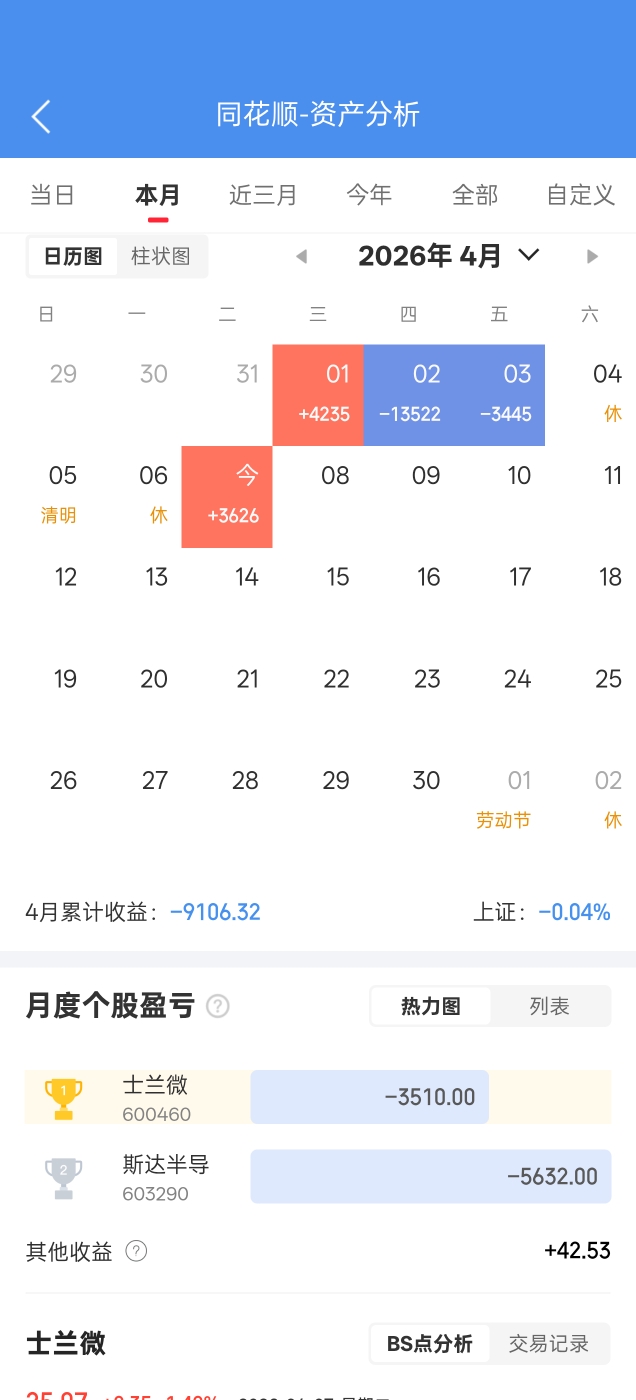Switch to 交易记录 for 士兰微

coord(549,1344)
